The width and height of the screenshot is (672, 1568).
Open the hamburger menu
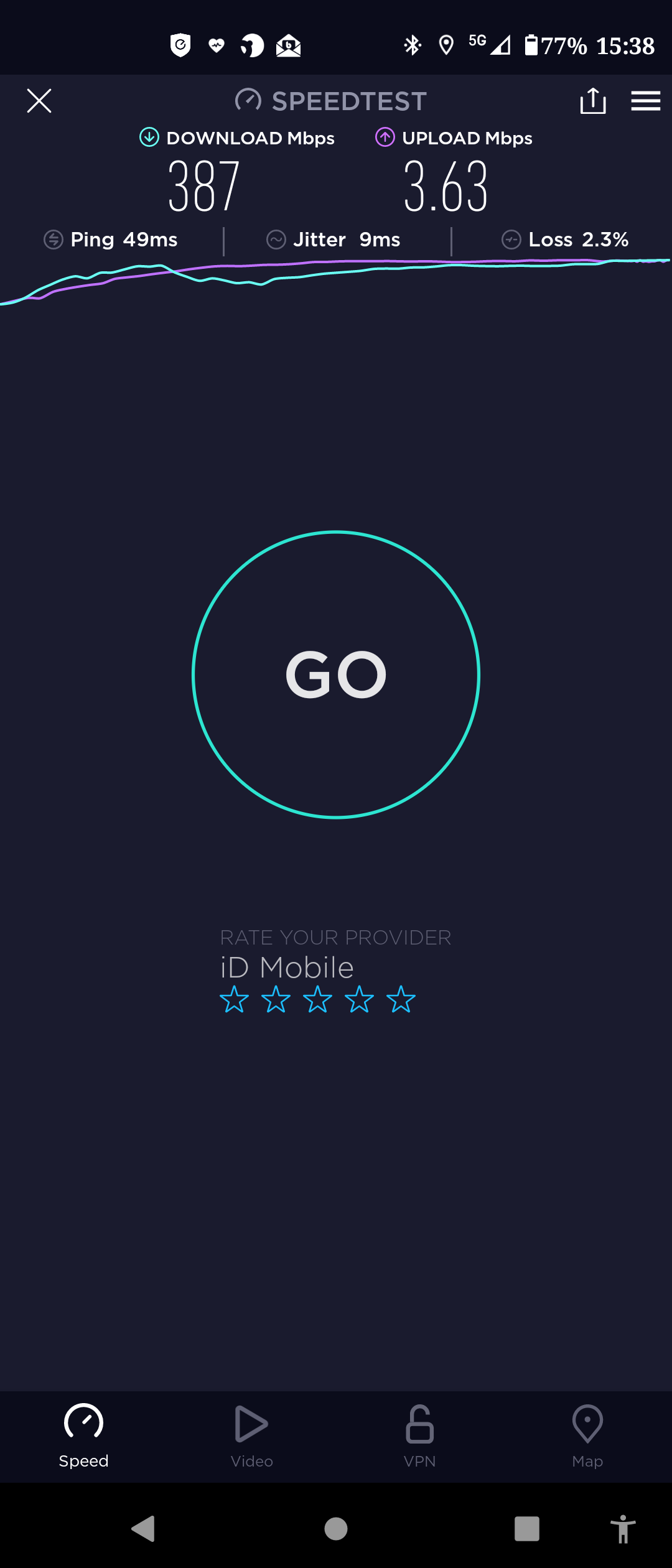click(x=645, y=101)
